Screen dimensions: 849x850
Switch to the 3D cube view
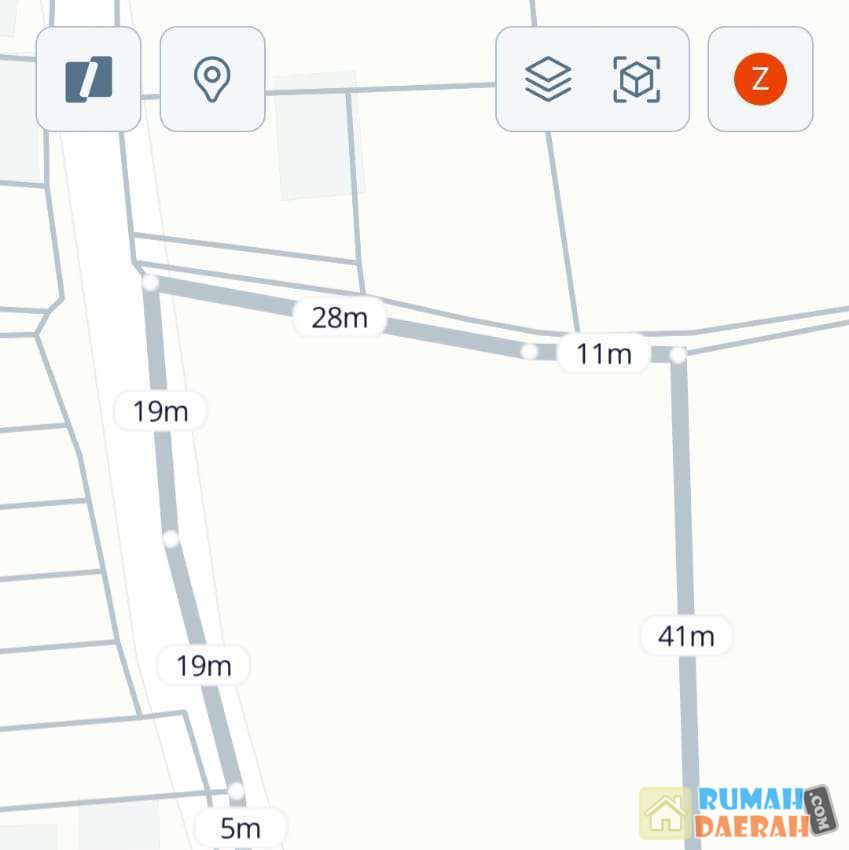[637, 79]
